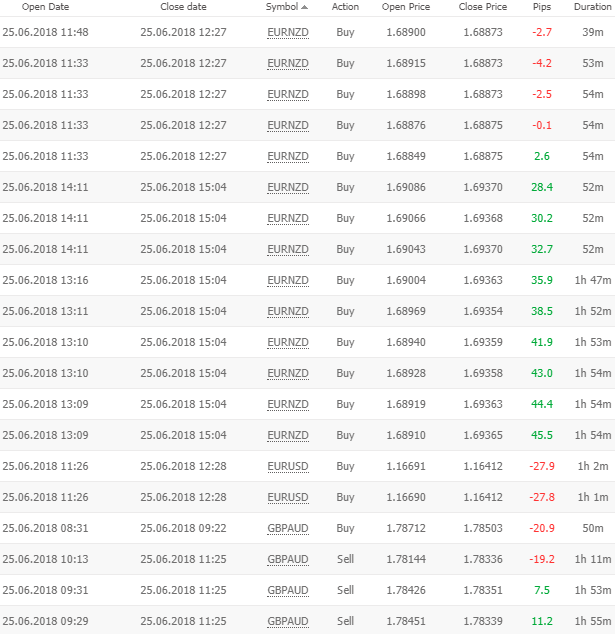Open GBPAUD link in the 1h 55m row

click(x=288, y=622)
